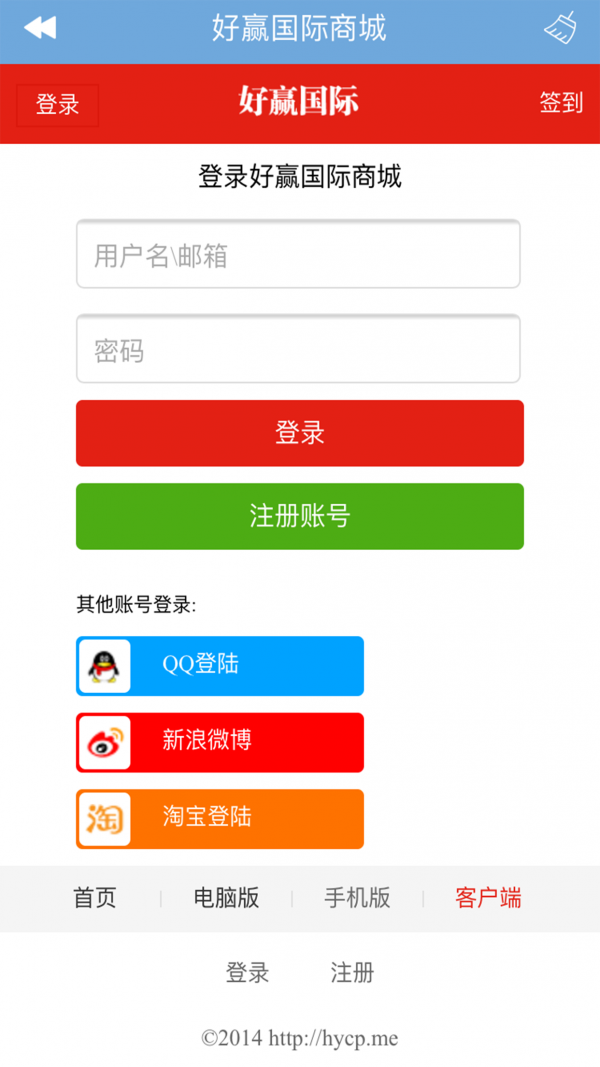Image resolution: width=600 pixels, height=1067 pixels.
Task: Tap the double-arrow back icon
Action: 40,28
